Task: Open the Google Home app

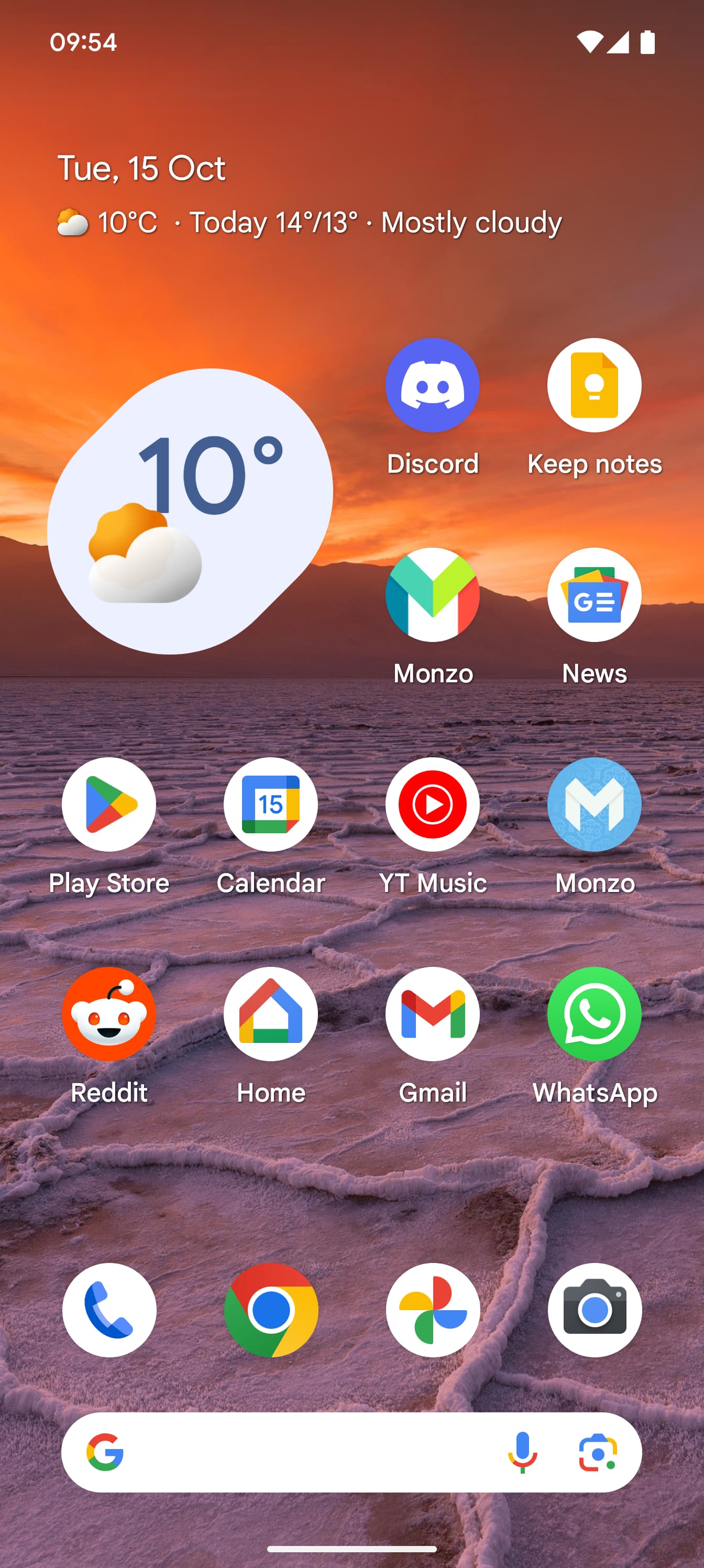Action: point(270,1014)
